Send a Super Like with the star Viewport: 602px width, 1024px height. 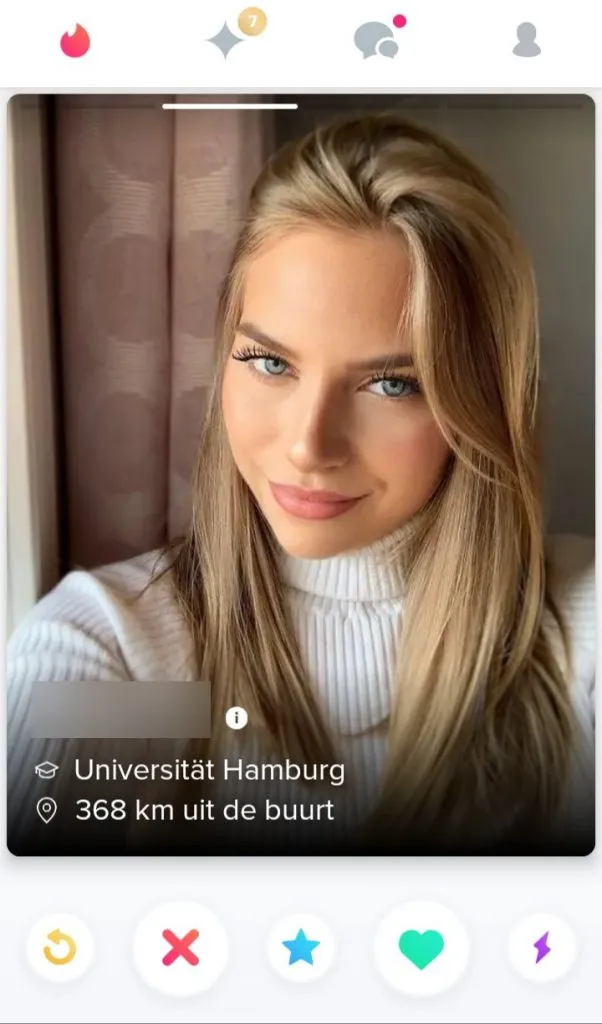tap(301, 947)
